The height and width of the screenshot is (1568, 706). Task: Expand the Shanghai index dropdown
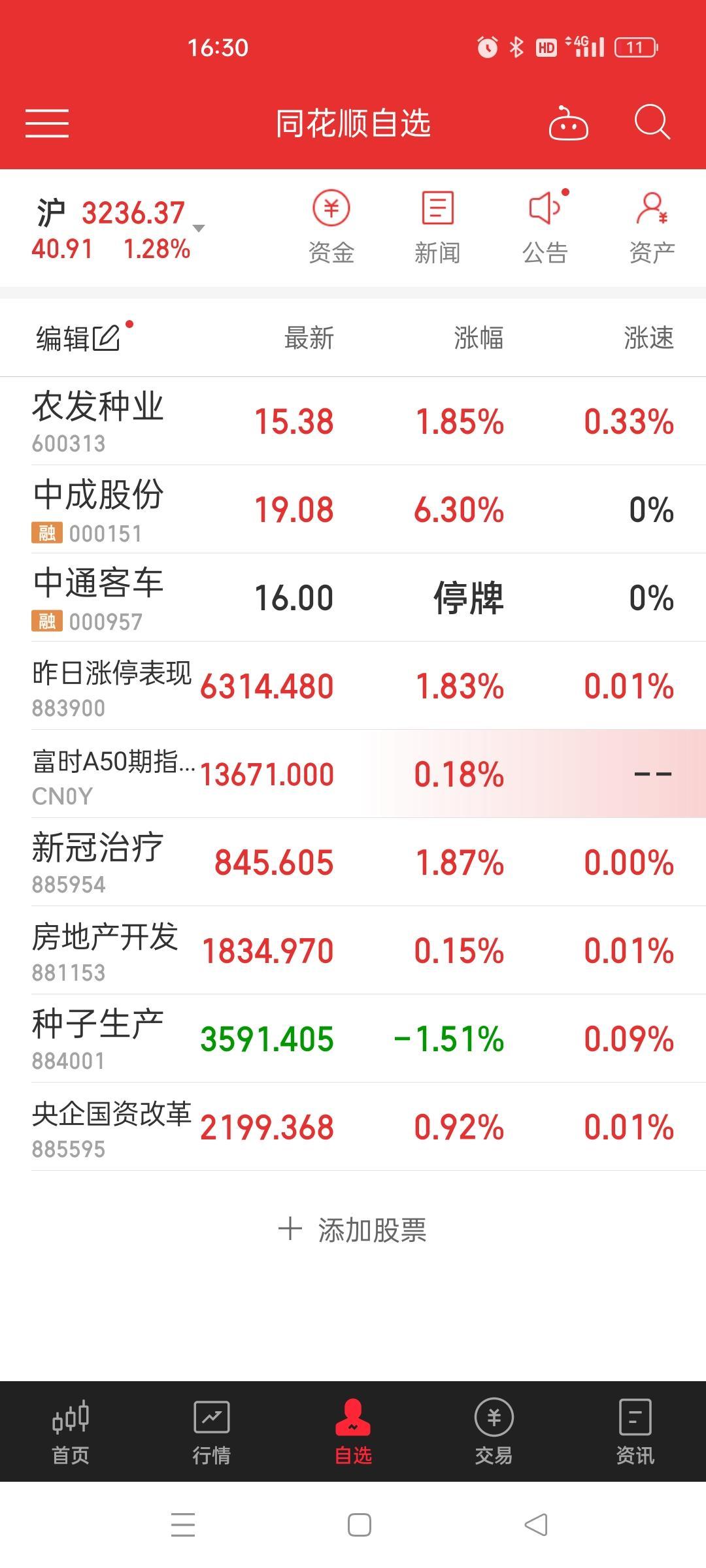[x=199, y=229]
